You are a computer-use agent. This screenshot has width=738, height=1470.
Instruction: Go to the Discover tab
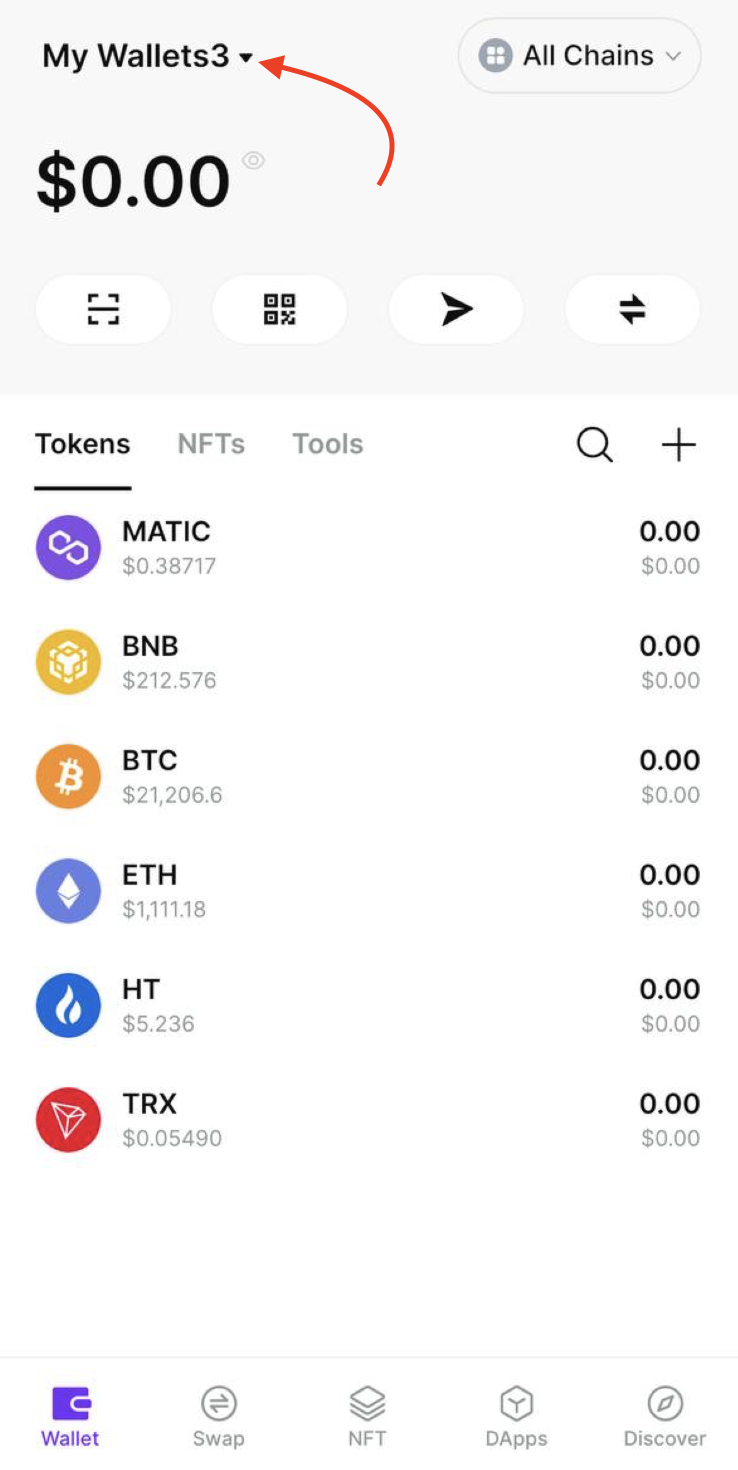tap(665, 1416)
